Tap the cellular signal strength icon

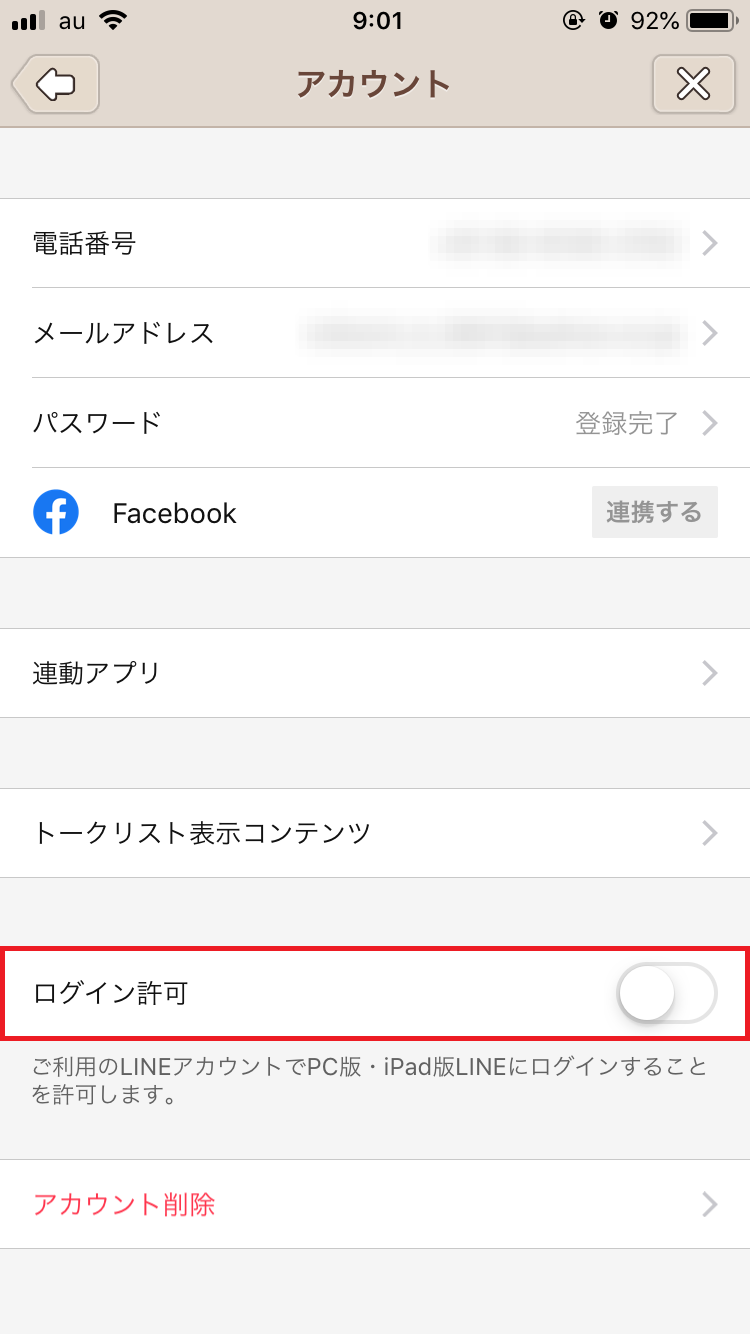(27, 20)
